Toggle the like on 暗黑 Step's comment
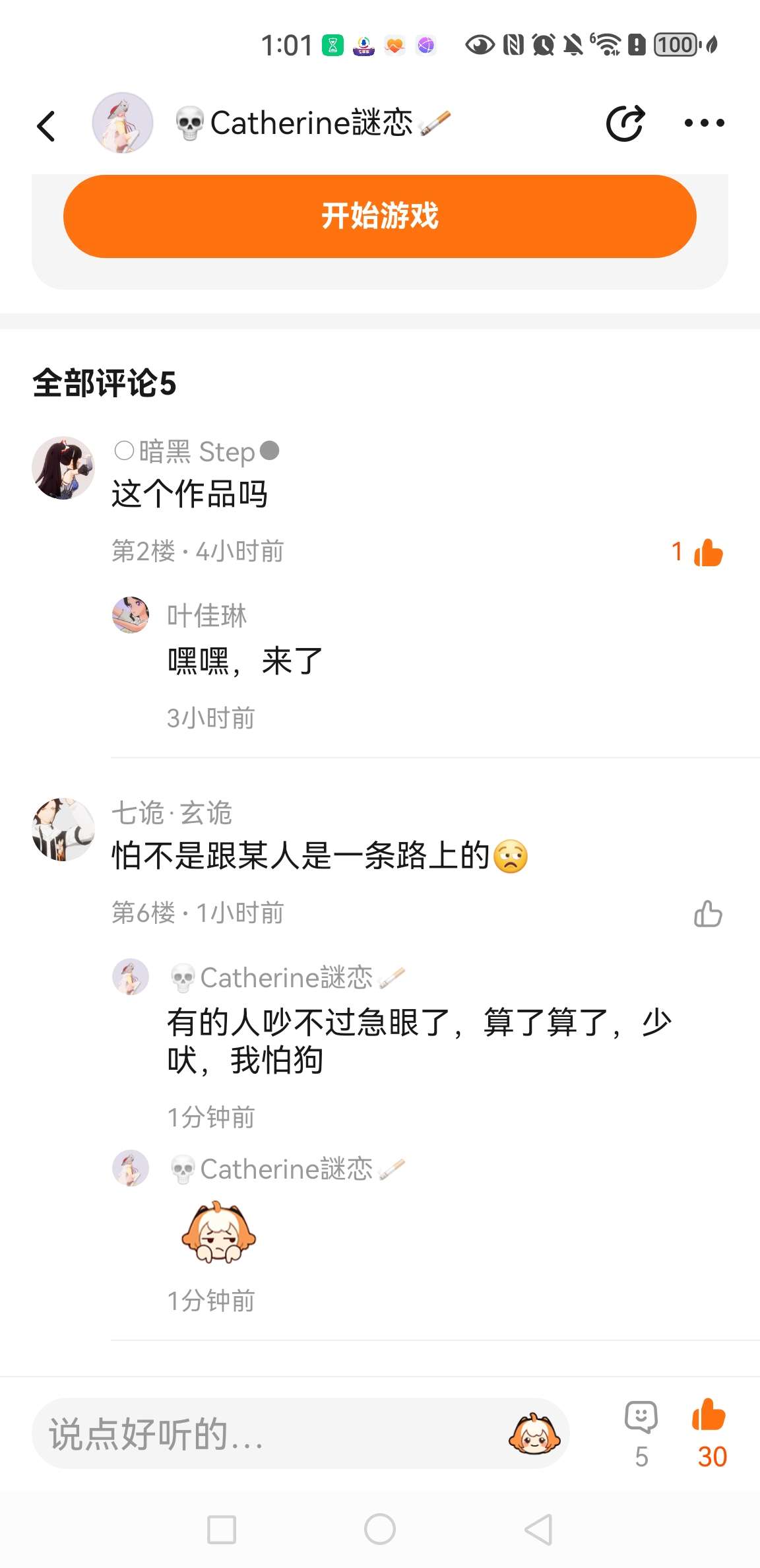 coord(698,552)
